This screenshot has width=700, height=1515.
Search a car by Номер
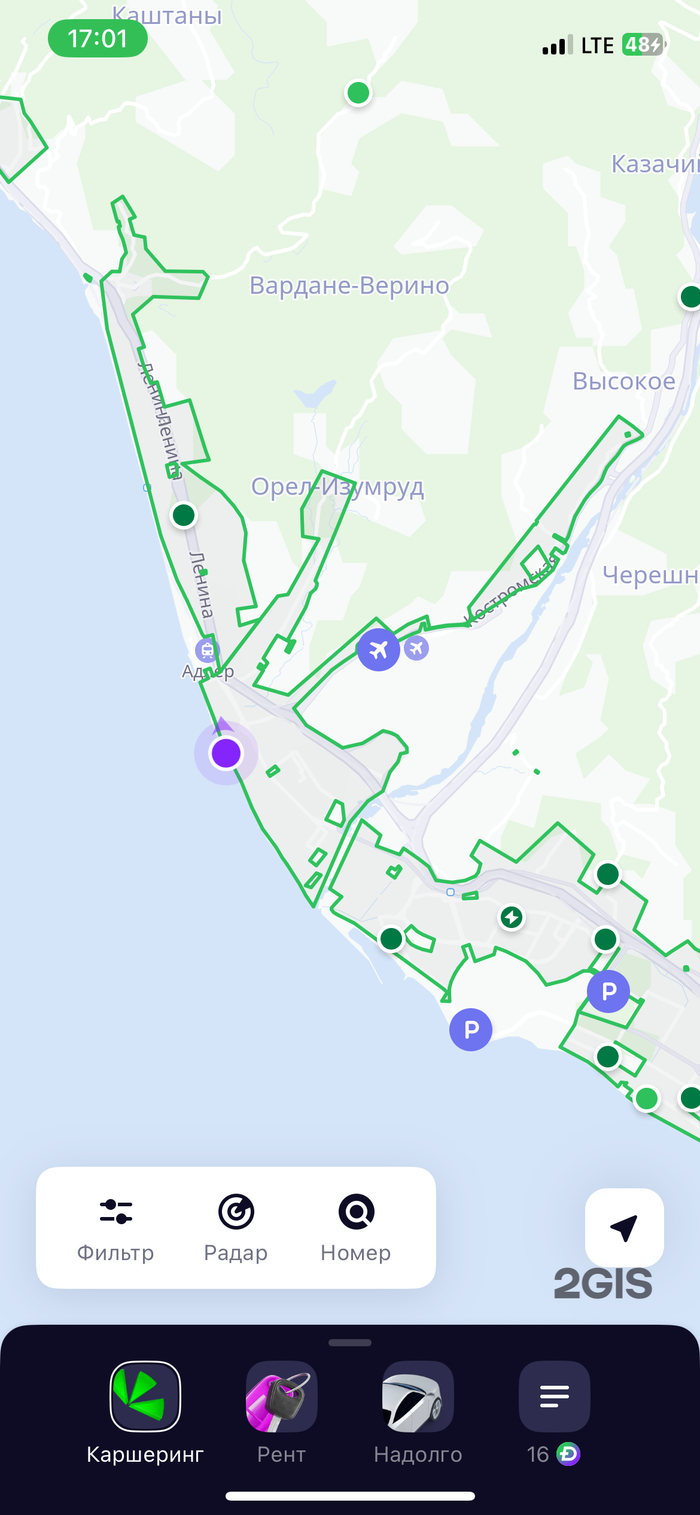point(356,1228)
